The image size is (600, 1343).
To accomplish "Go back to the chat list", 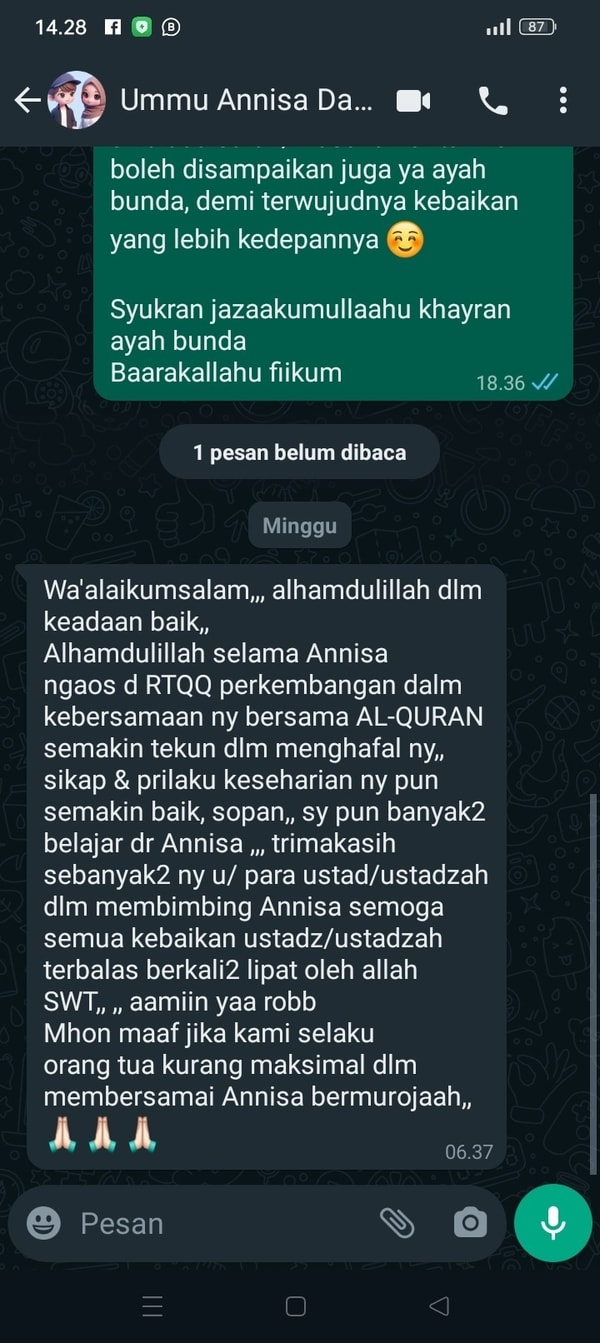I will 27,100.
